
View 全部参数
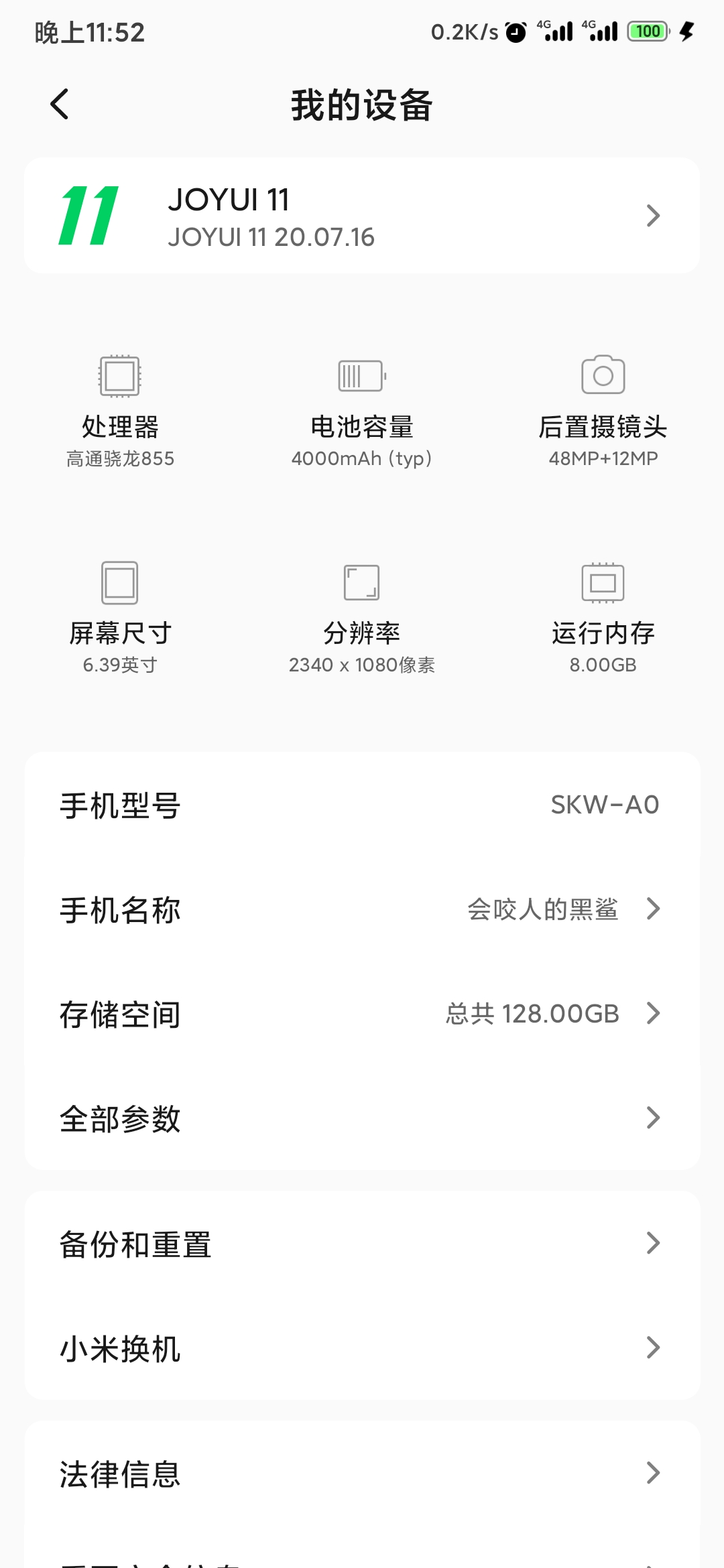click(362, 1118)
